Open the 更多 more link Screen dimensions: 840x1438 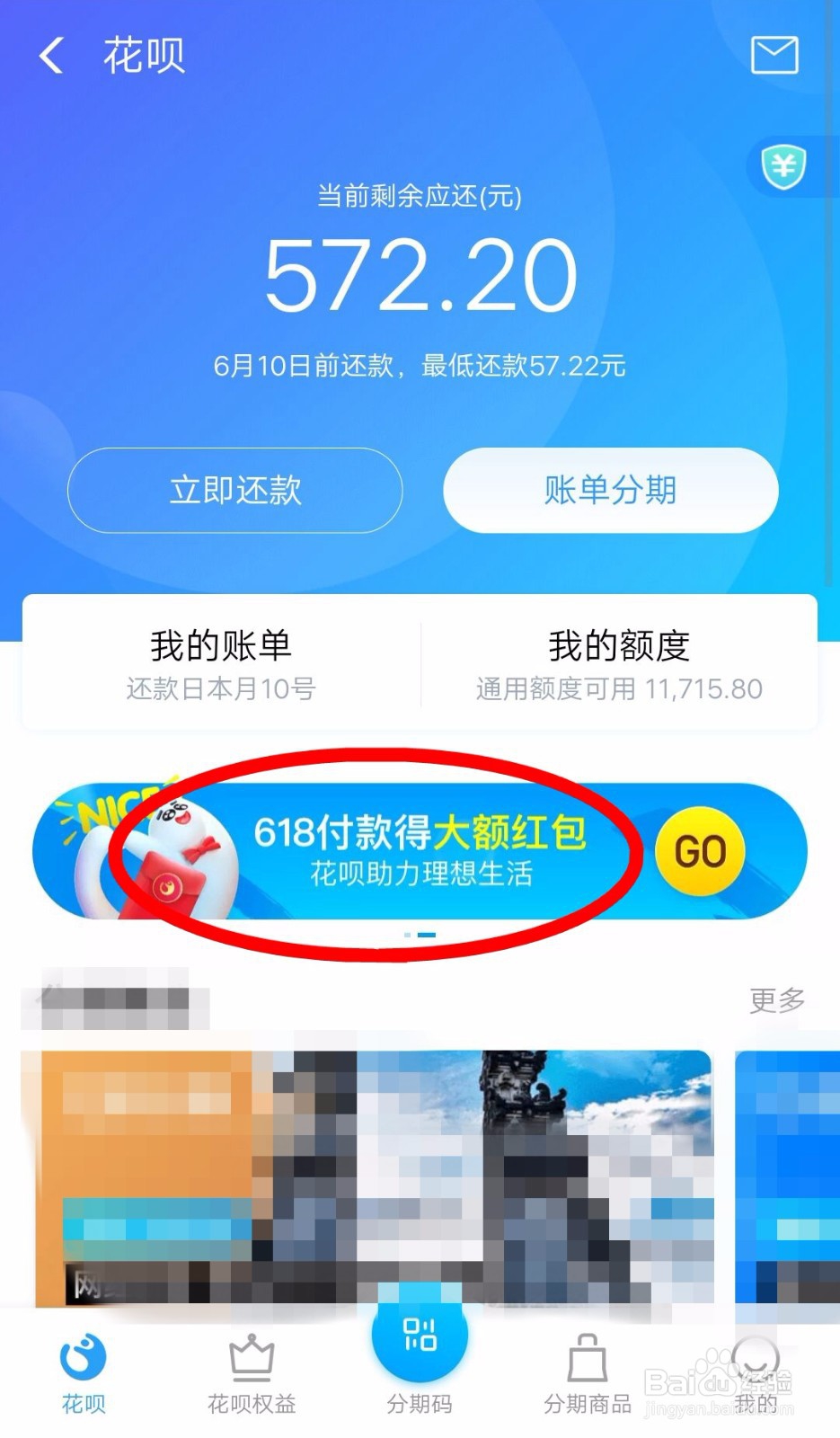774,998
